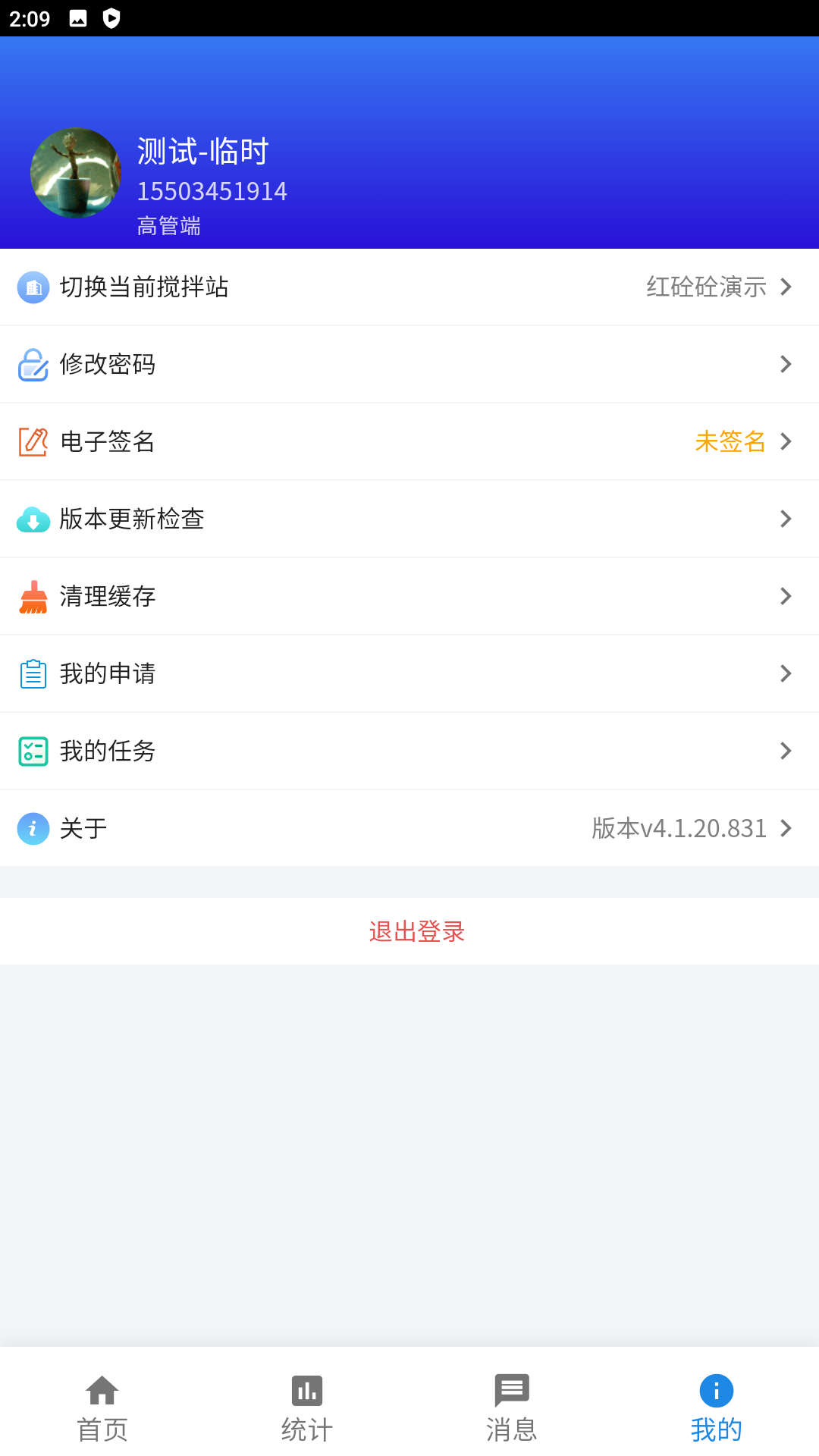The width and height of the screenshot is (819, 1456).
Task: Click the orange pen icon for 电子签名
Action: [x=33, y=441]
